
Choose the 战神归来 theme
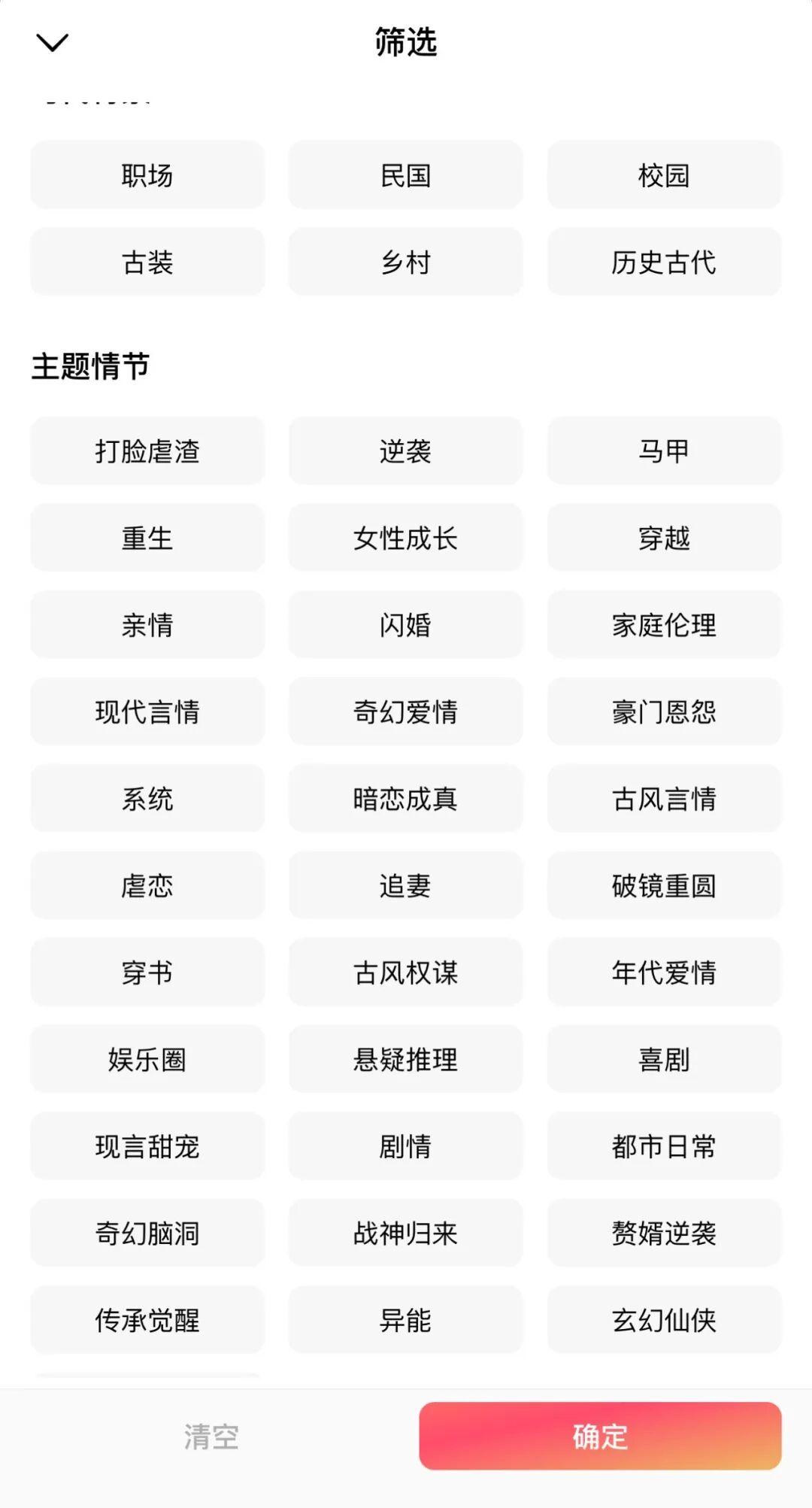tap(405, 1233)
